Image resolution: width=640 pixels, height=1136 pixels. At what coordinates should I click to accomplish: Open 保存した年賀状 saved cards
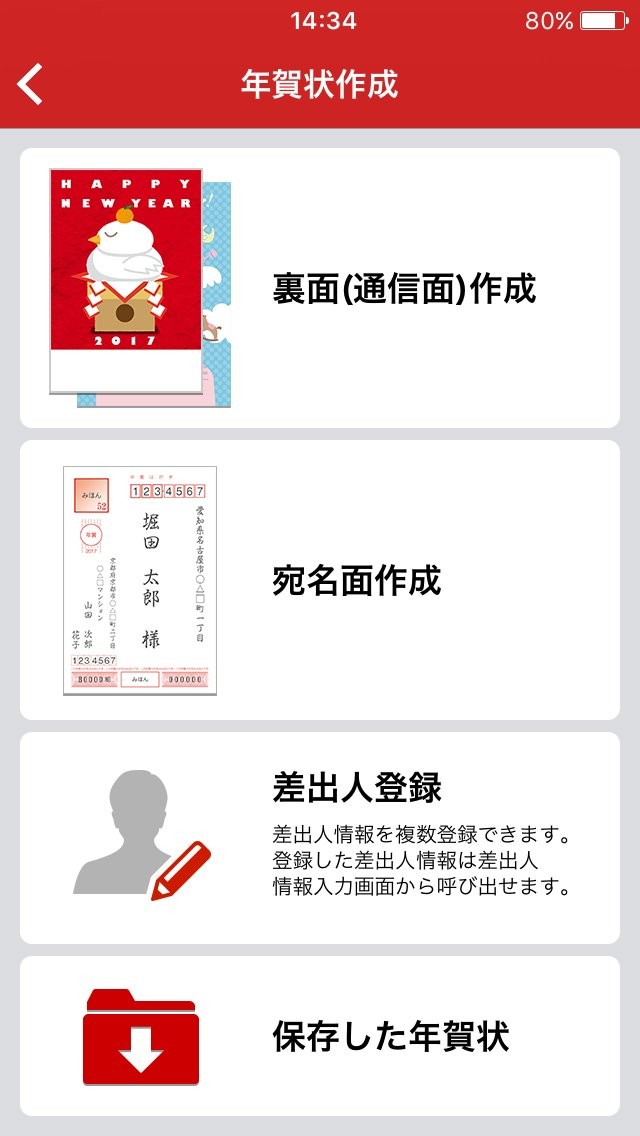click(320, 1036)
